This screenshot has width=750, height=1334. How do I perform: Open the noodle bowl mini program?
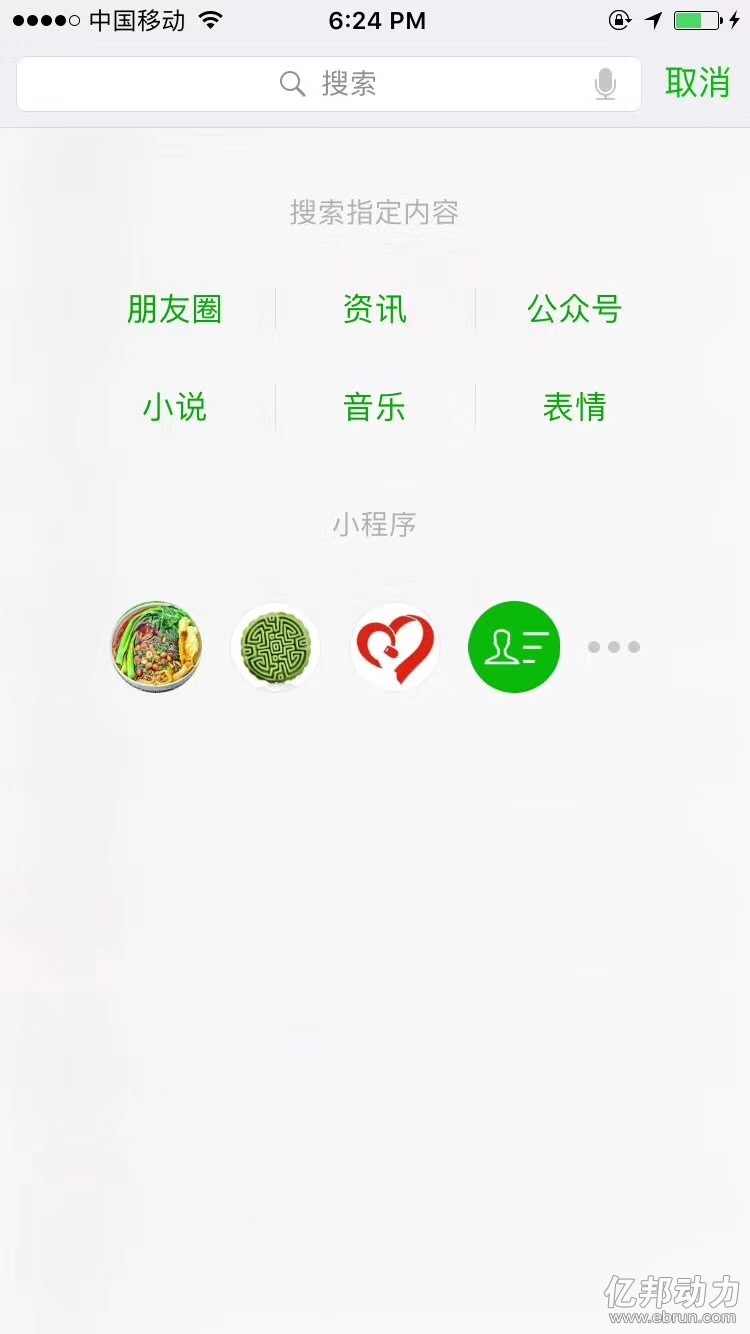155,647
